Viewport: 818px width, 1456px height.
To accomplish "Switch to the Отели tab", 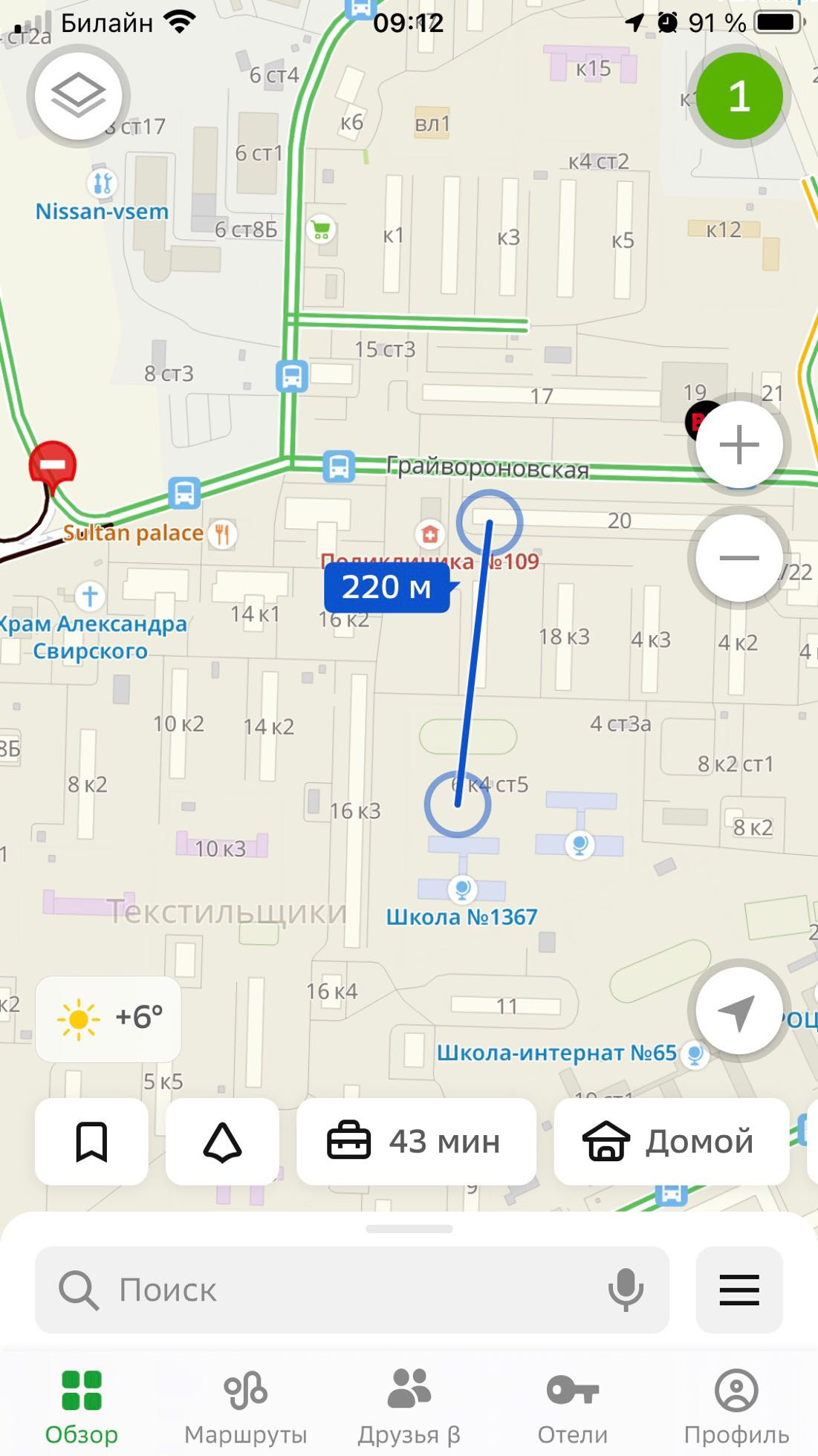I will [572, 1404].
